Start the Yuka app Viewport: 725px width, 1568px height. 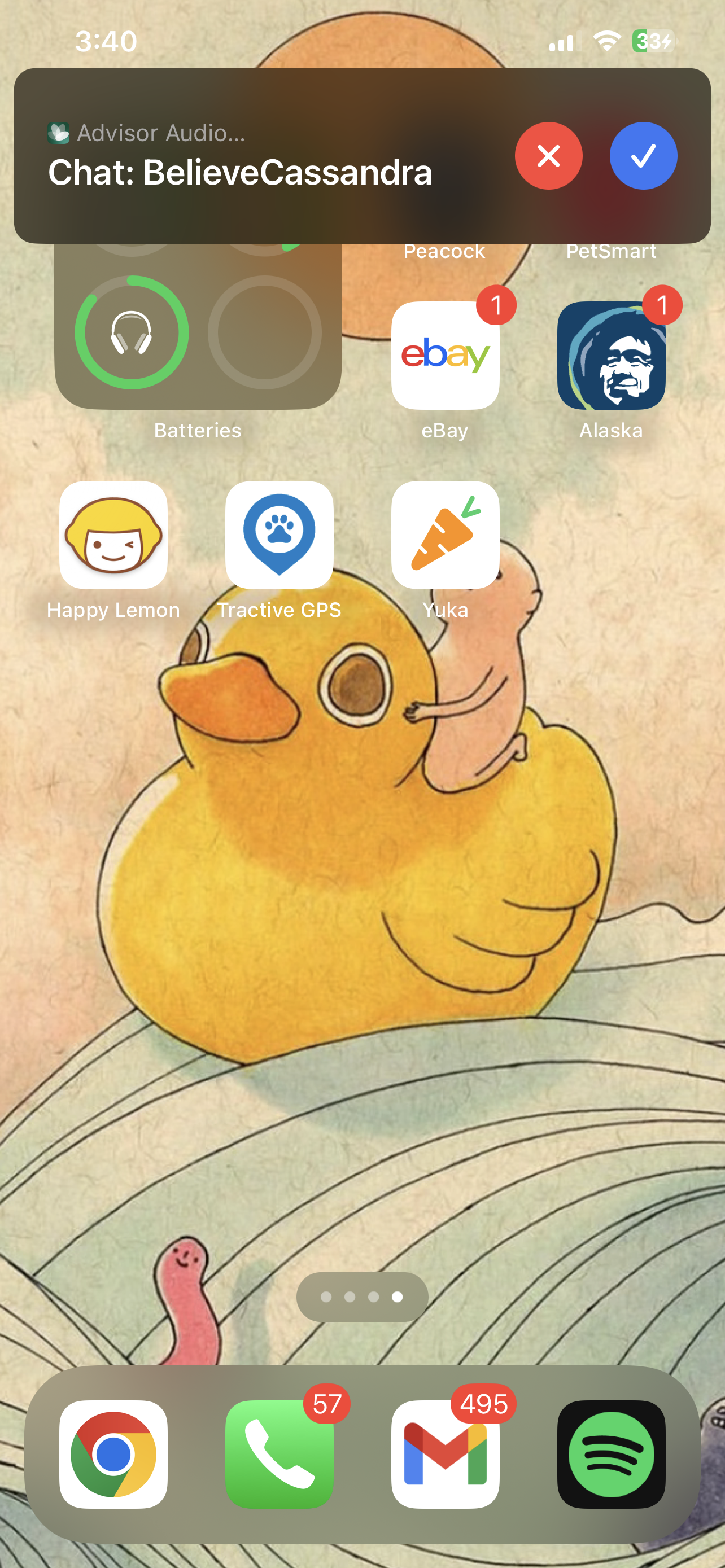[445, 535]
